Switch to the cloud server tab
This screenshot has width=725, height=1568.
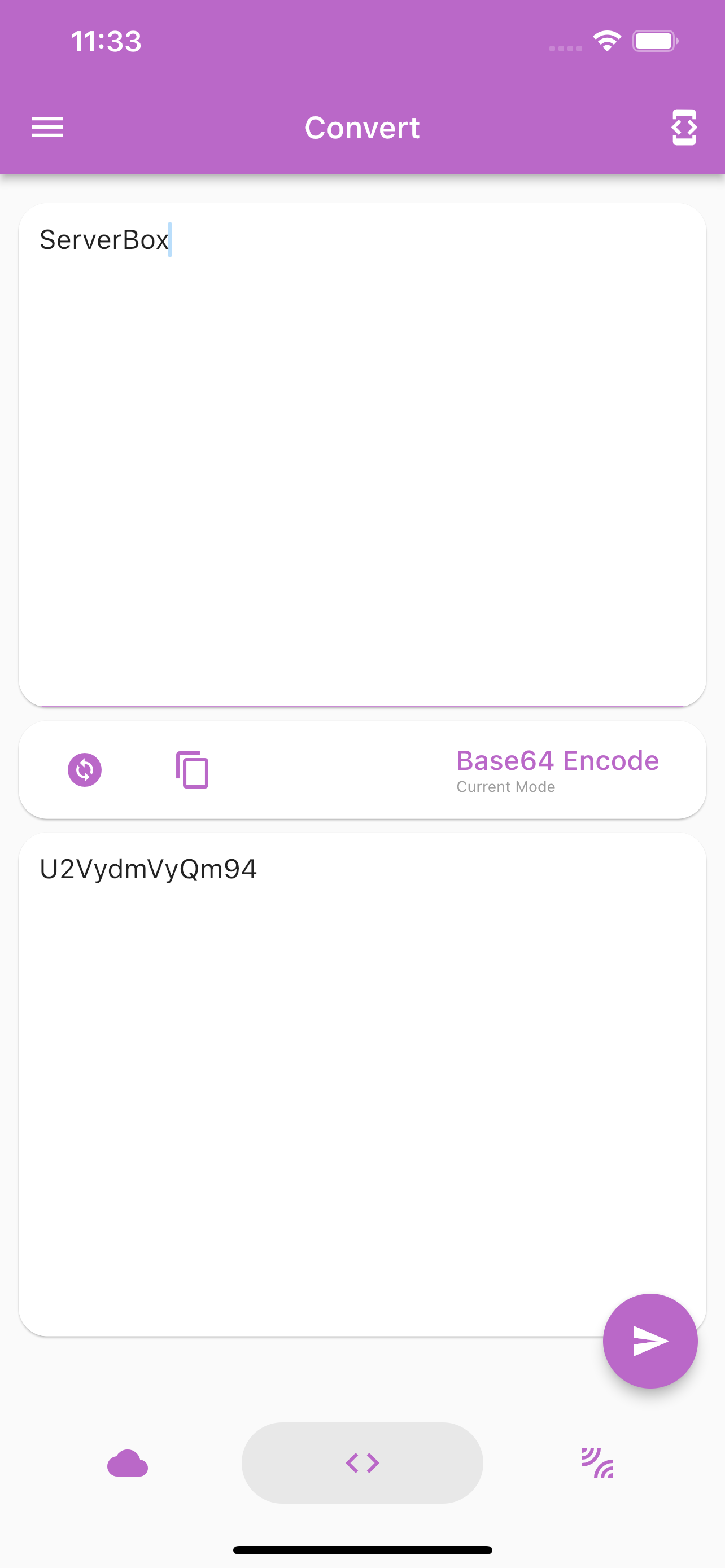127,1462
